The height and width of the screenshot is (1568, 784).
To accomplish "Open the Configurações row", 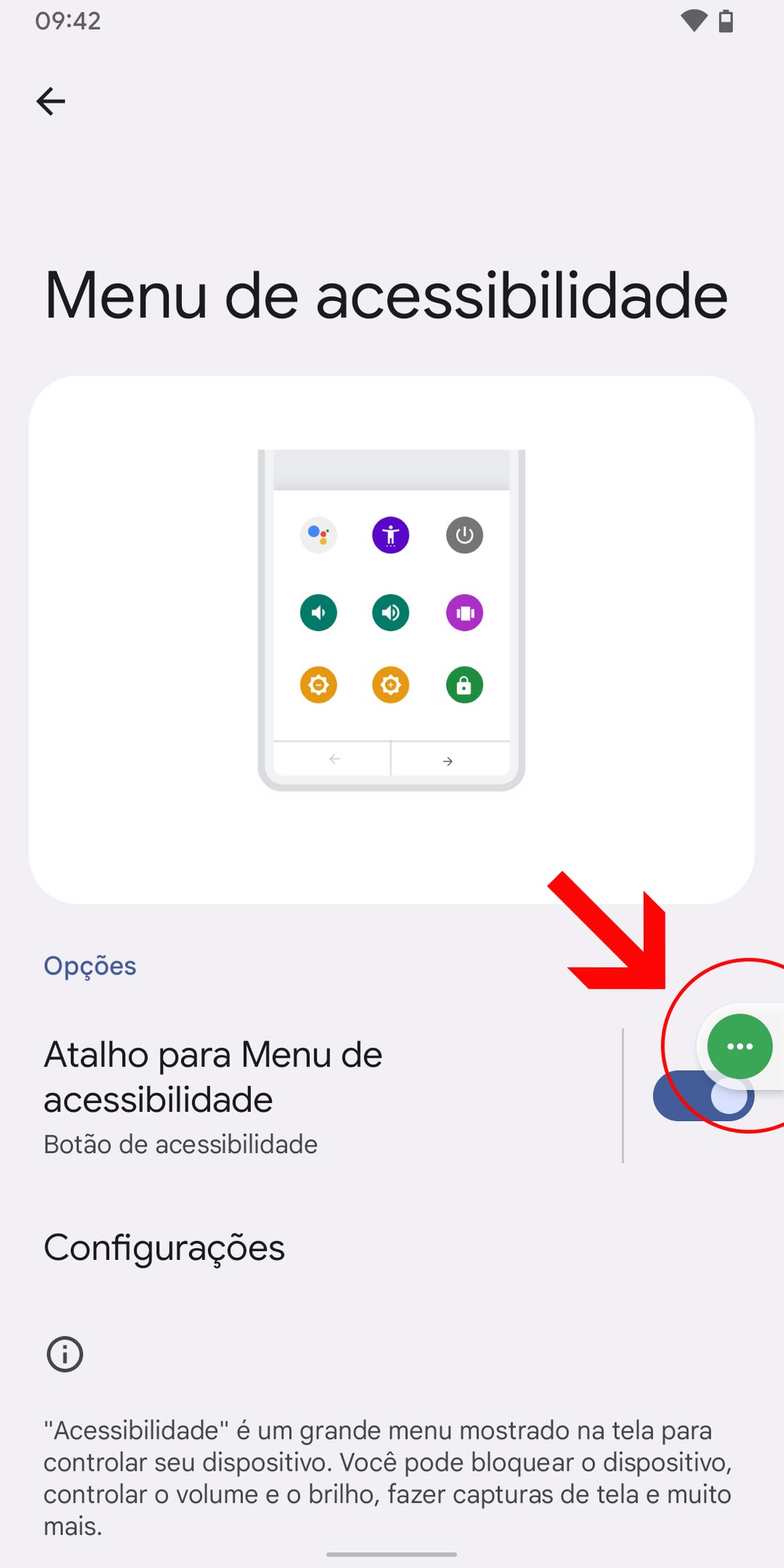I will click(165, 1247).
